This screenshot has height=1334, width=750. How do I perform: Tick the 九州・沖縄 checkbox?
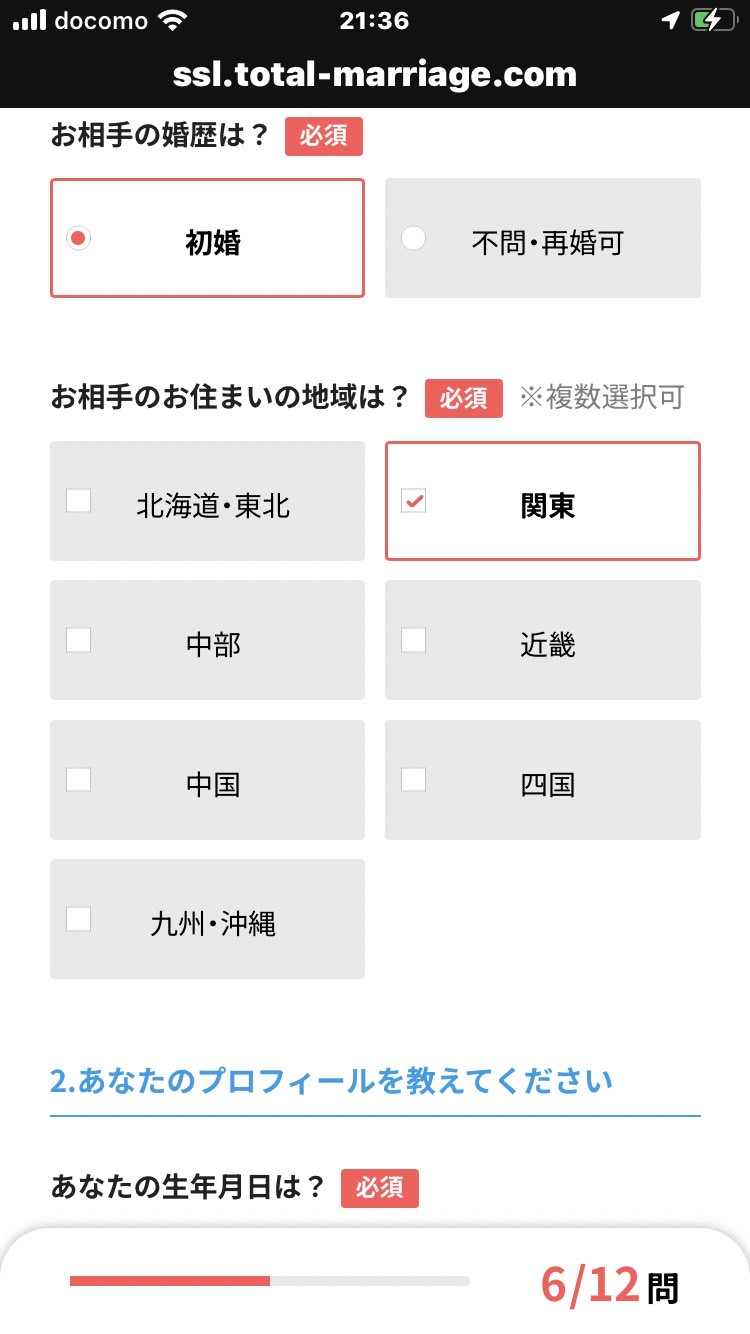(207, 919)
